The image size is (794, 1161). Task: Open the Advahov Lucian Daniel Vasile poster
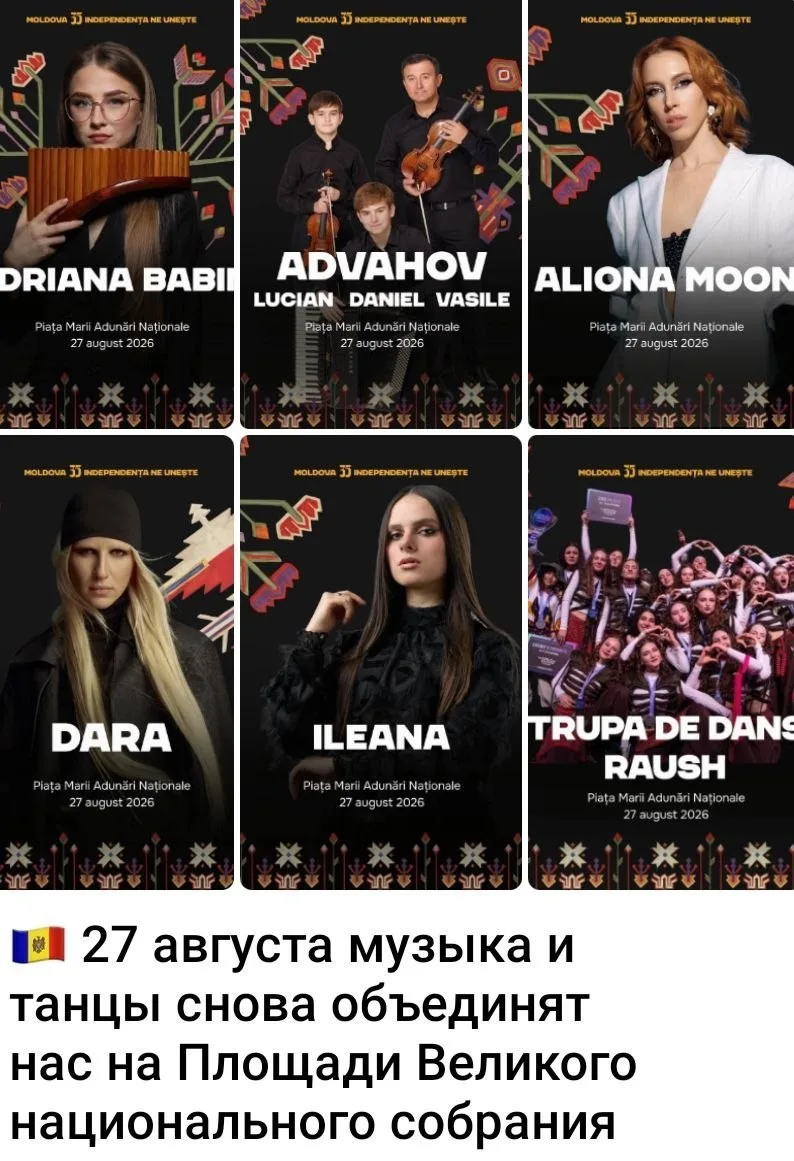(381, 214)
